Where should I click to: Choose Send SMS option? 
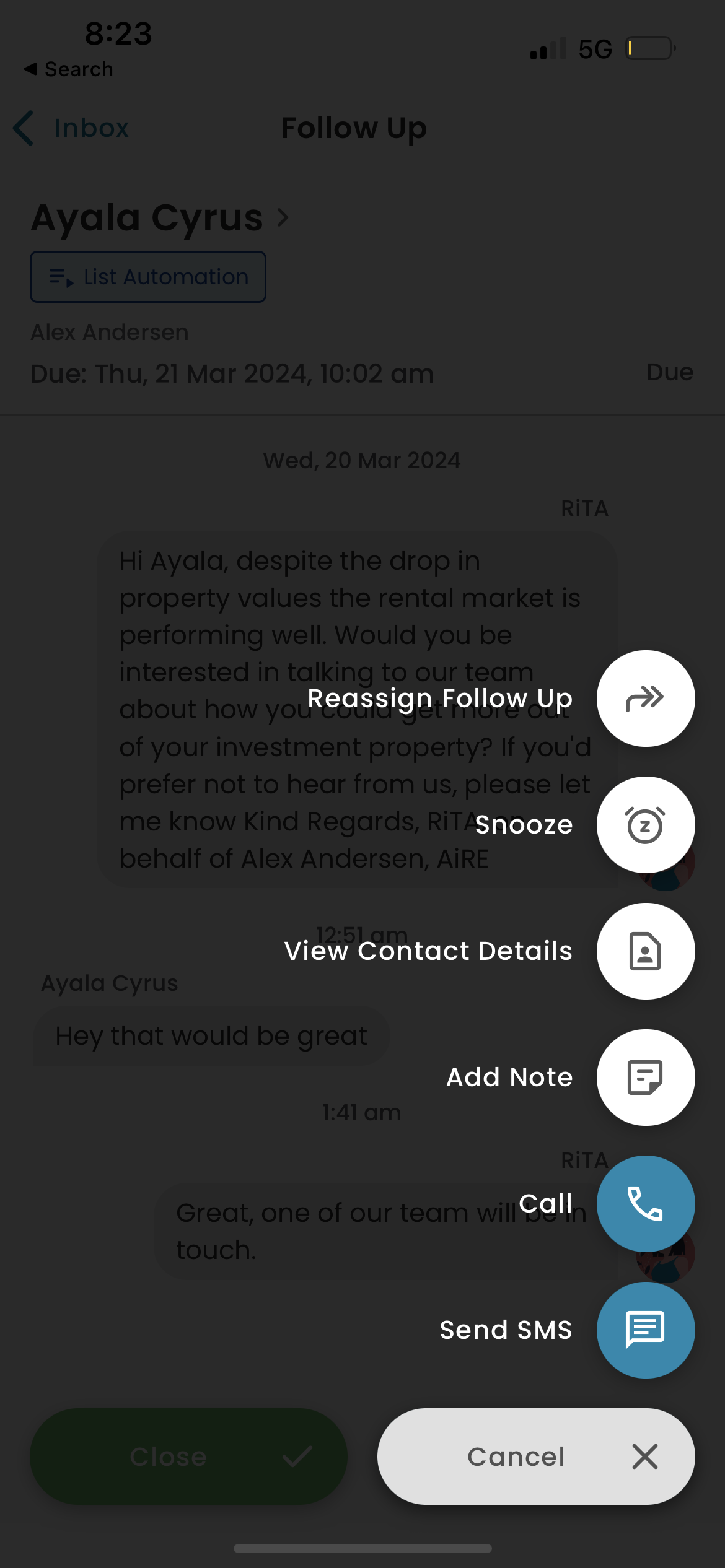[645, 1330]
